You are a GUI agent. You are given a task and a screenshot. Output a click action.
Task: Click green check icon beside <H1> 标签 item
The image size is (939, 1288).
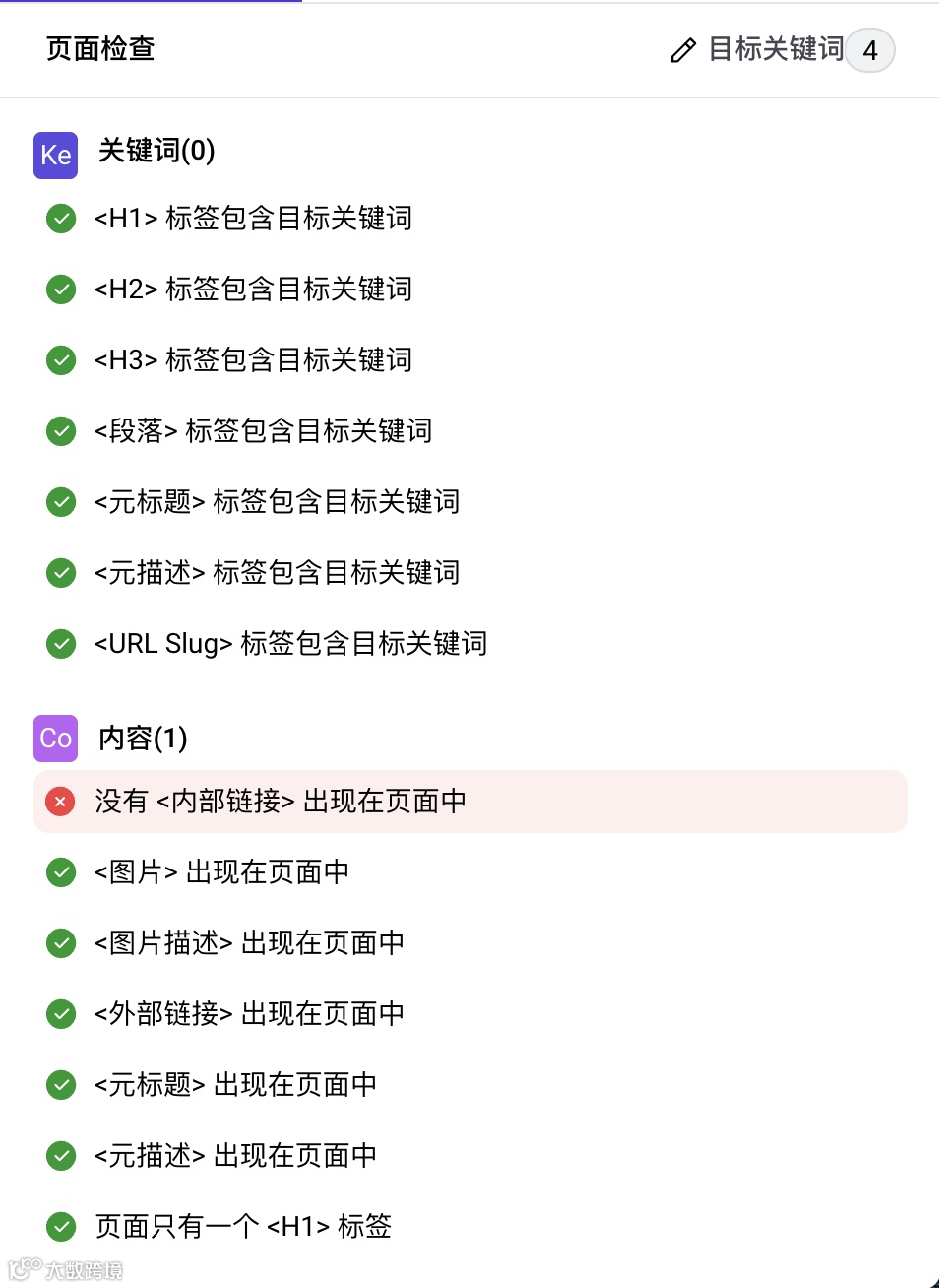(60, 219)
